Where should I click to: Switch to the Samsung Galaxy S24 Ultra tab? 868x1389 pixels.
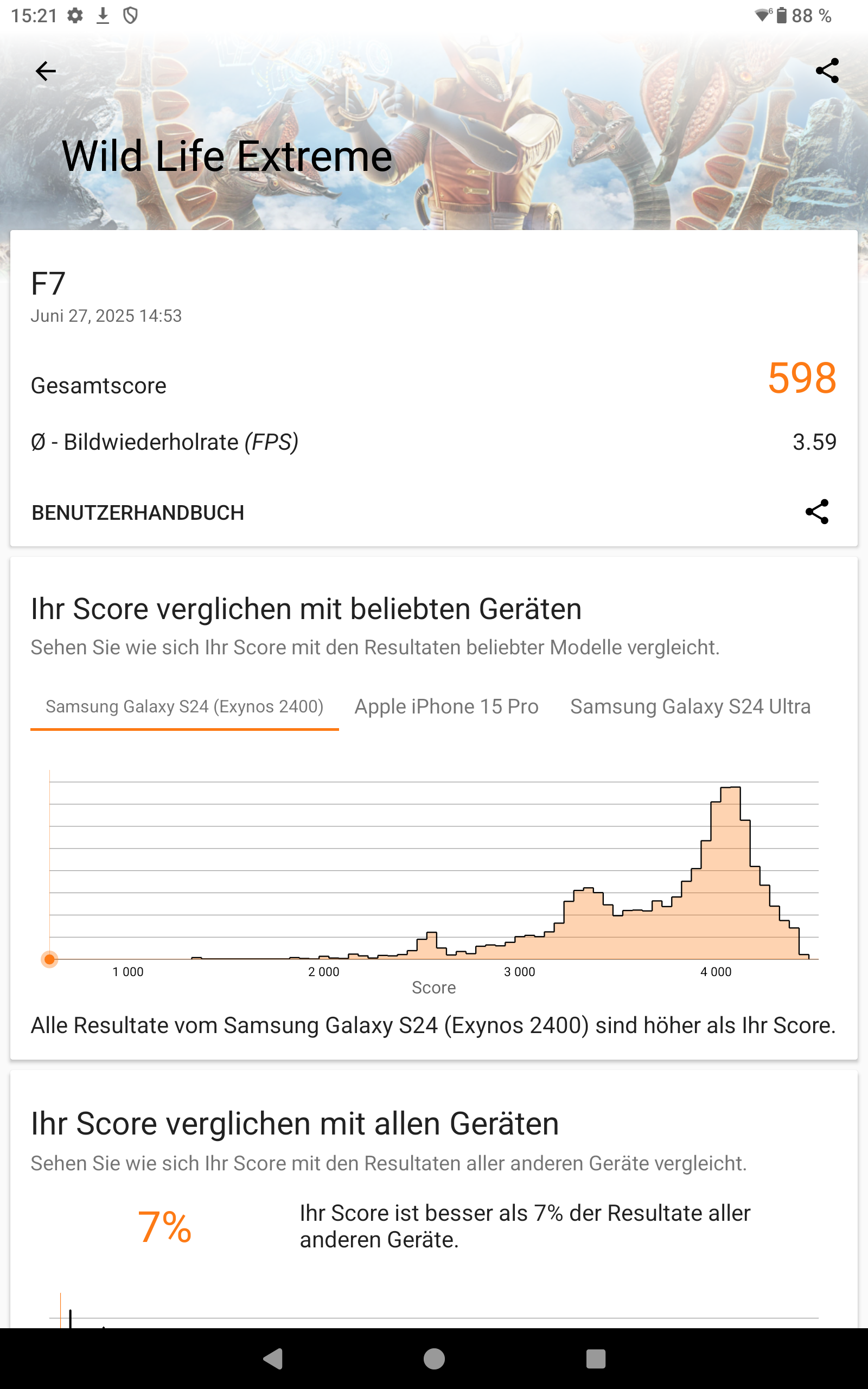coord(690,706)
